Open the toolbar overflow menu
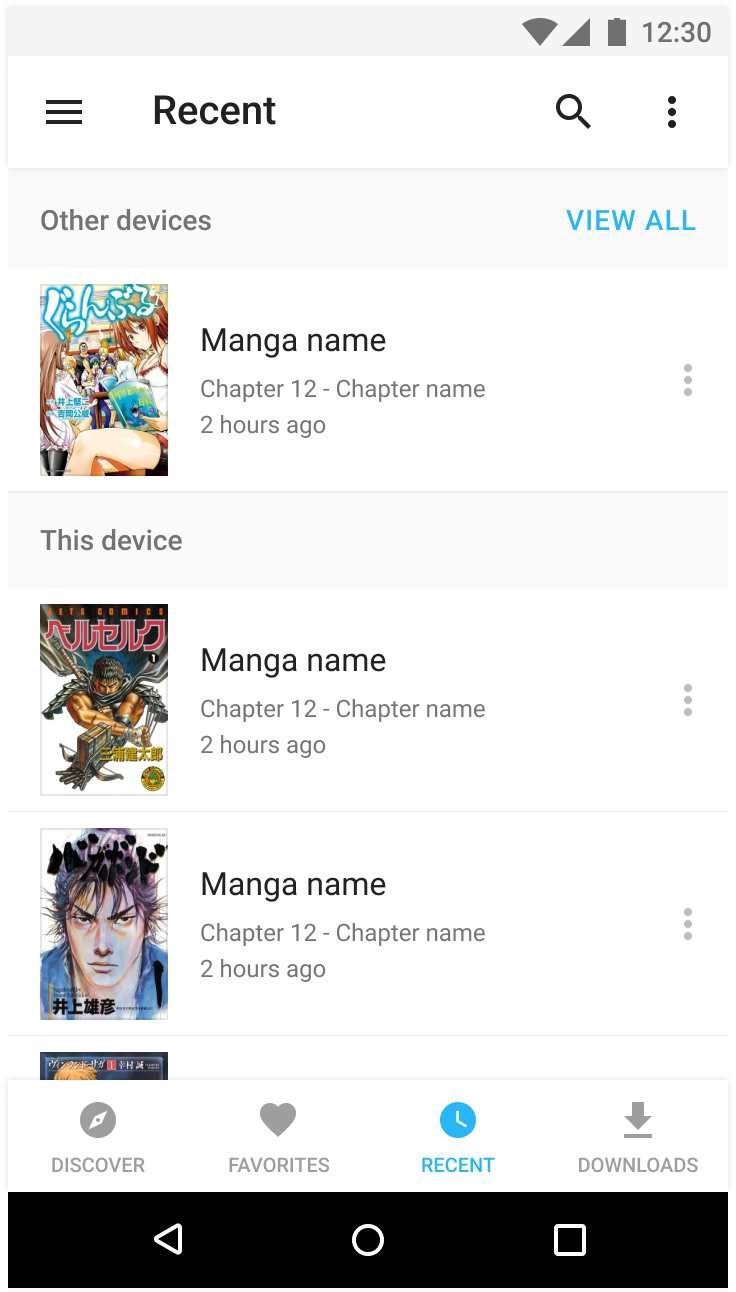The width and height of the screenshot is (736, 1292). coord(672,112)
